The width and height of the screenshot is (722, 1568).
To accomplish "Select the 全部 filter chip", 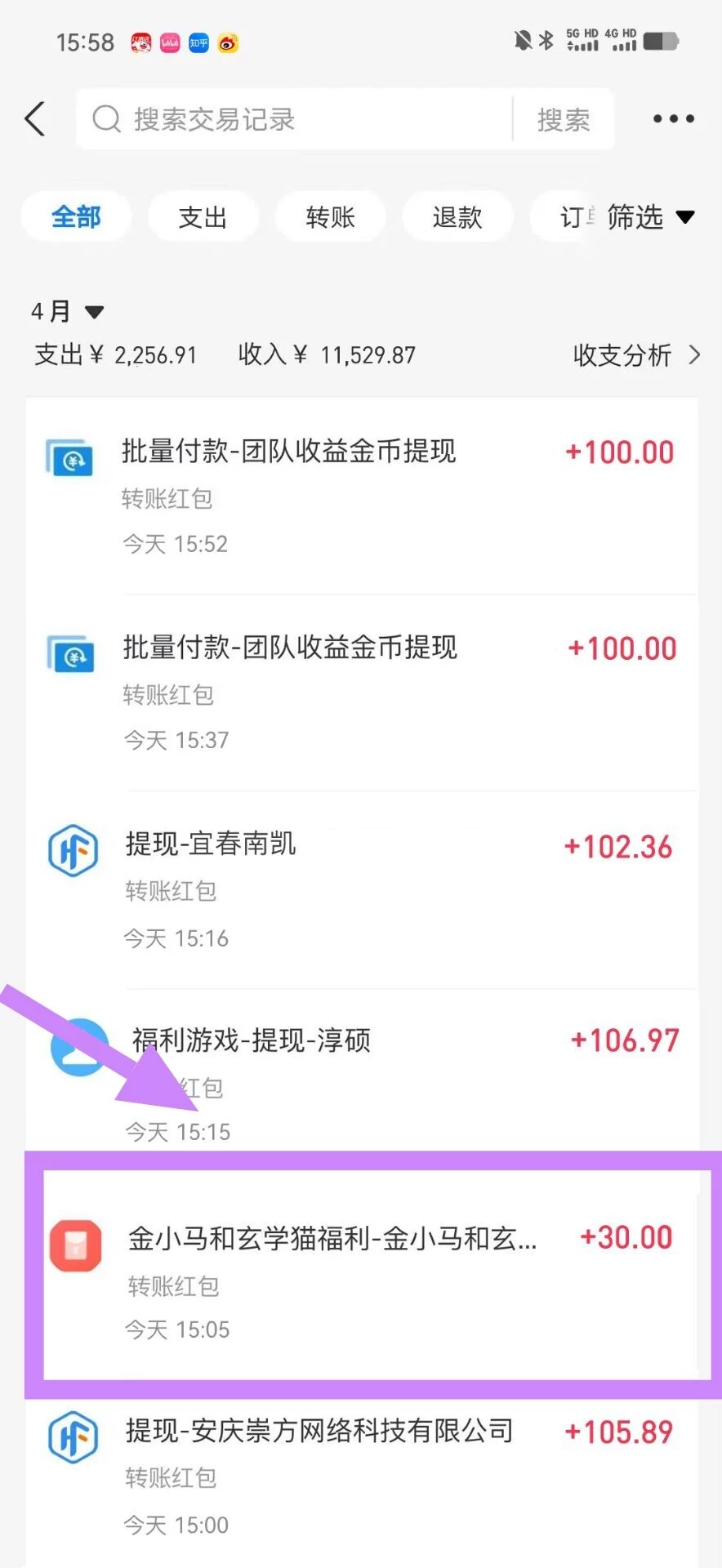I will (76, 217).
